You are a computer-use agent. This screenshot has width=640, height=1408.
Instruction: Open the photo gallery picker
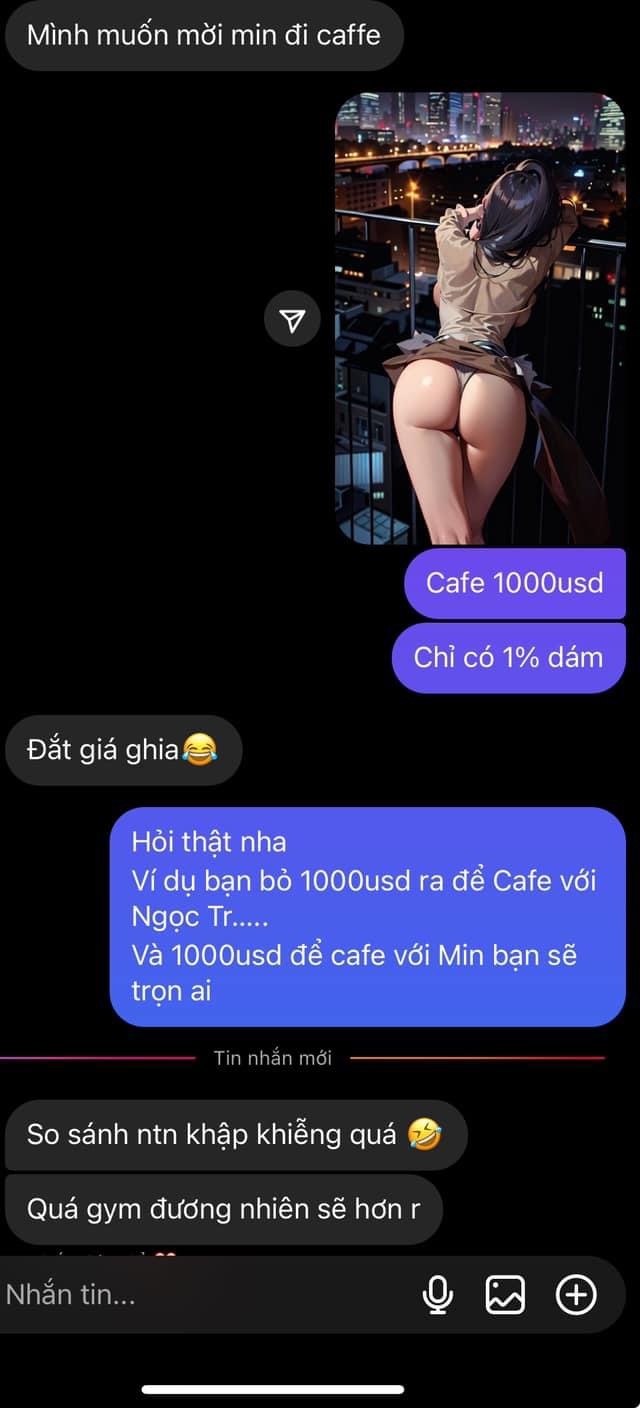[x=505, y=1295]
